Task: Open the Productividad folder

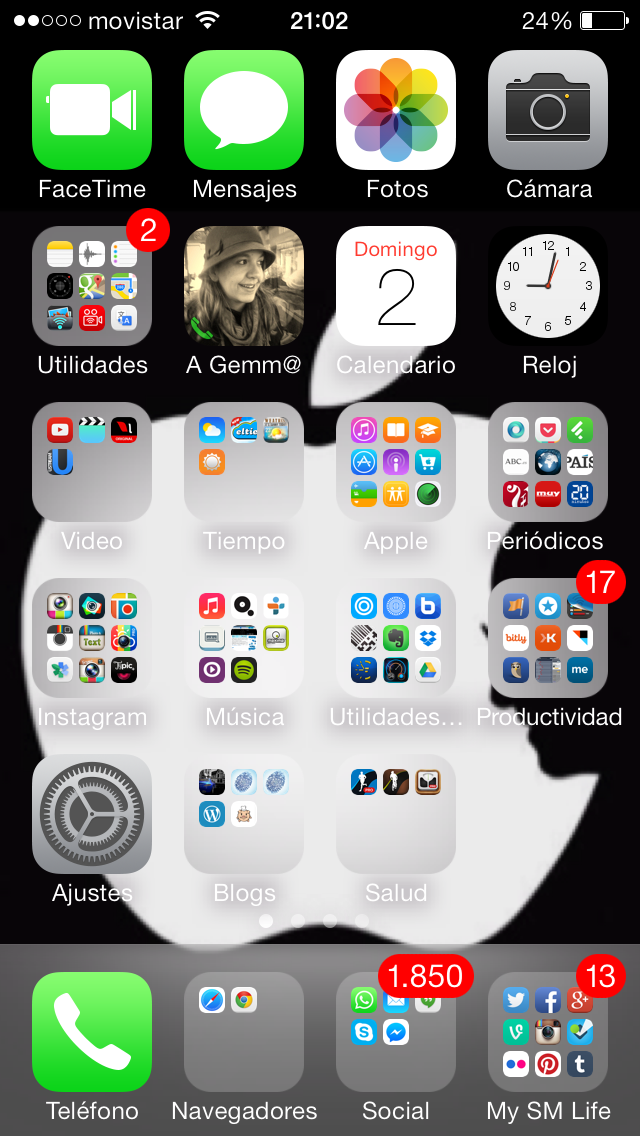Action: tap(548, 638)
